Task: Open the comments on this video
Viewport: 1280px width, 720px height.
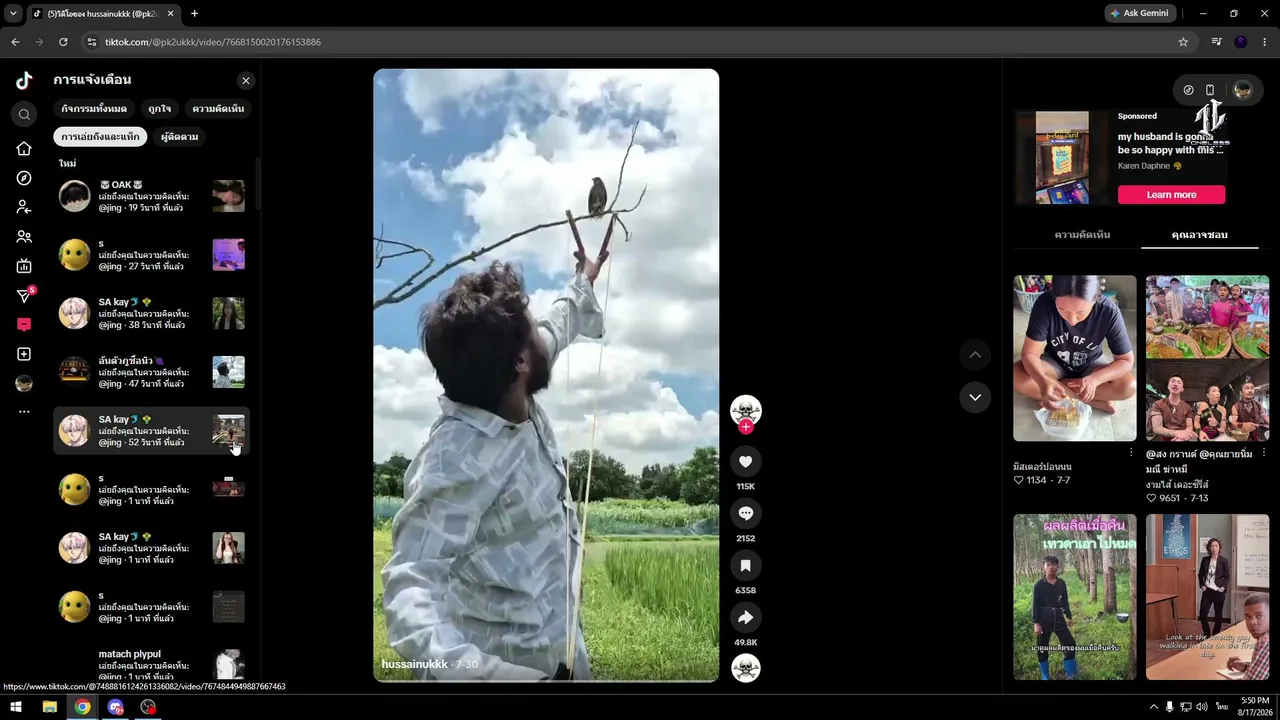Action: click(x=745, y=513)
